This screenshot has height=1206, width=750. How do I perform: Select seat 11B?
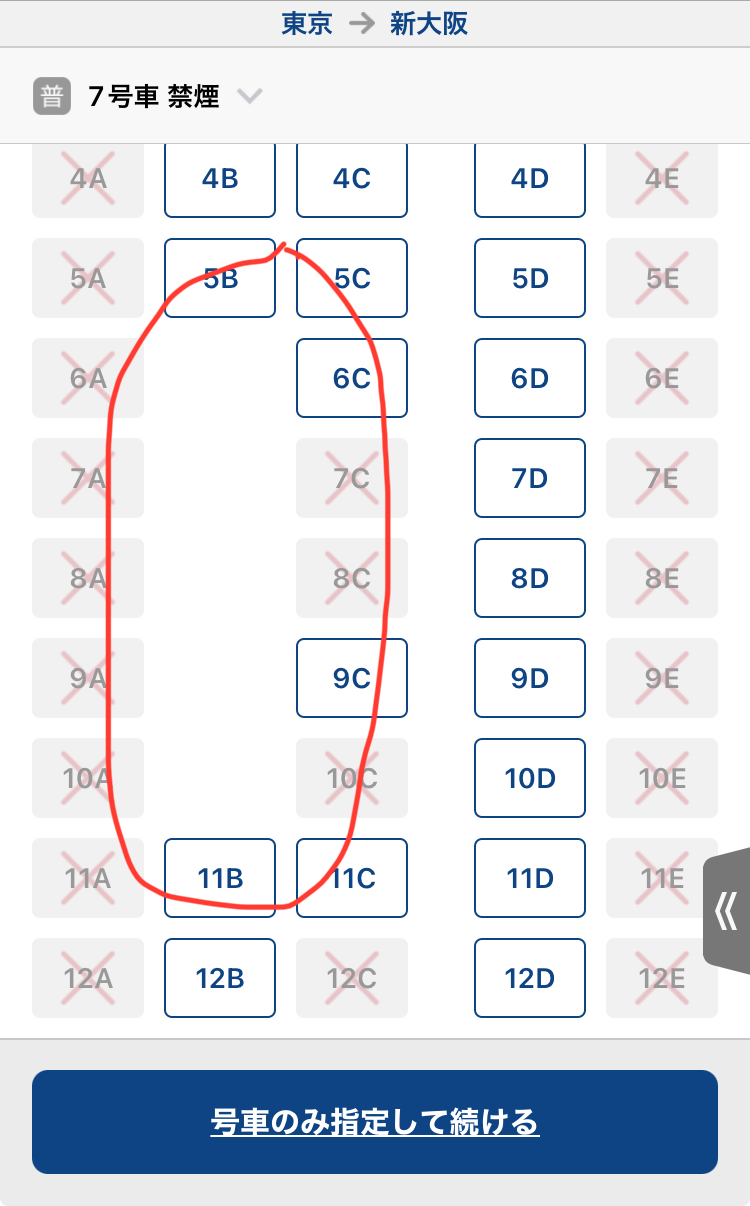(x=220, y=878)
